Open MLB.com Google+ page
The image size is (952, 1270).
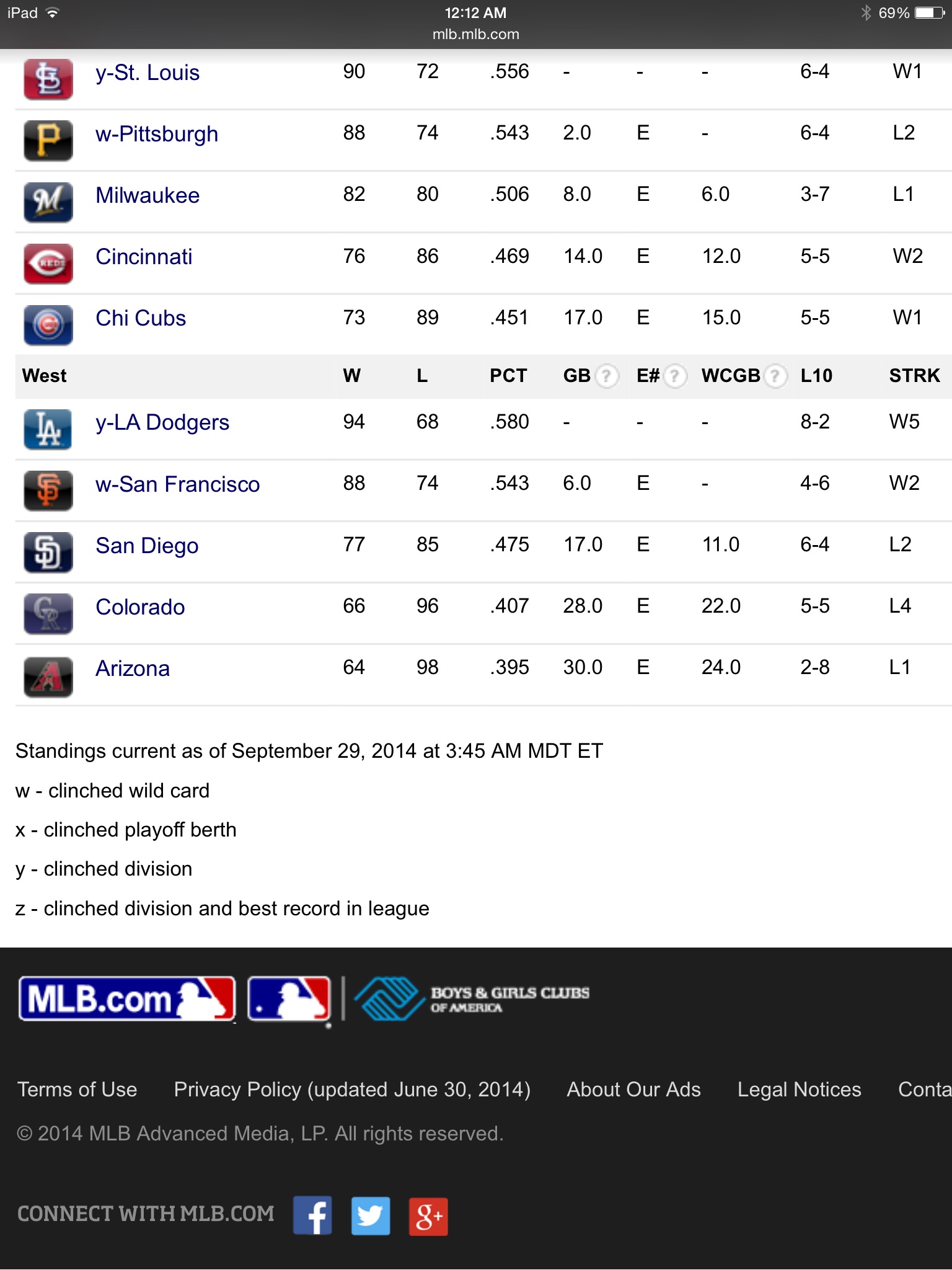(428, 1215)
